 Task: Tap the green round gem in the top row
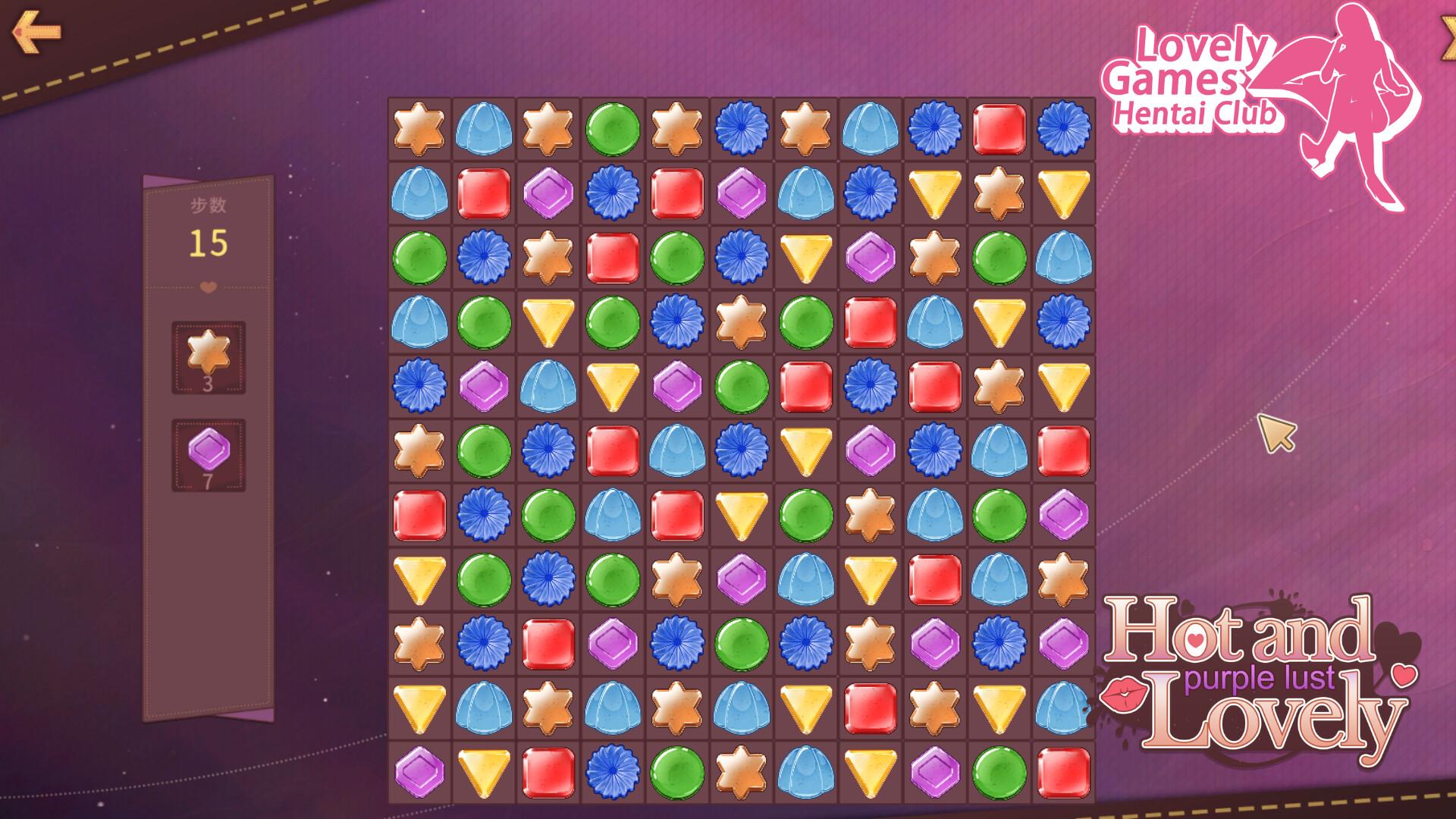coord(613,128)
